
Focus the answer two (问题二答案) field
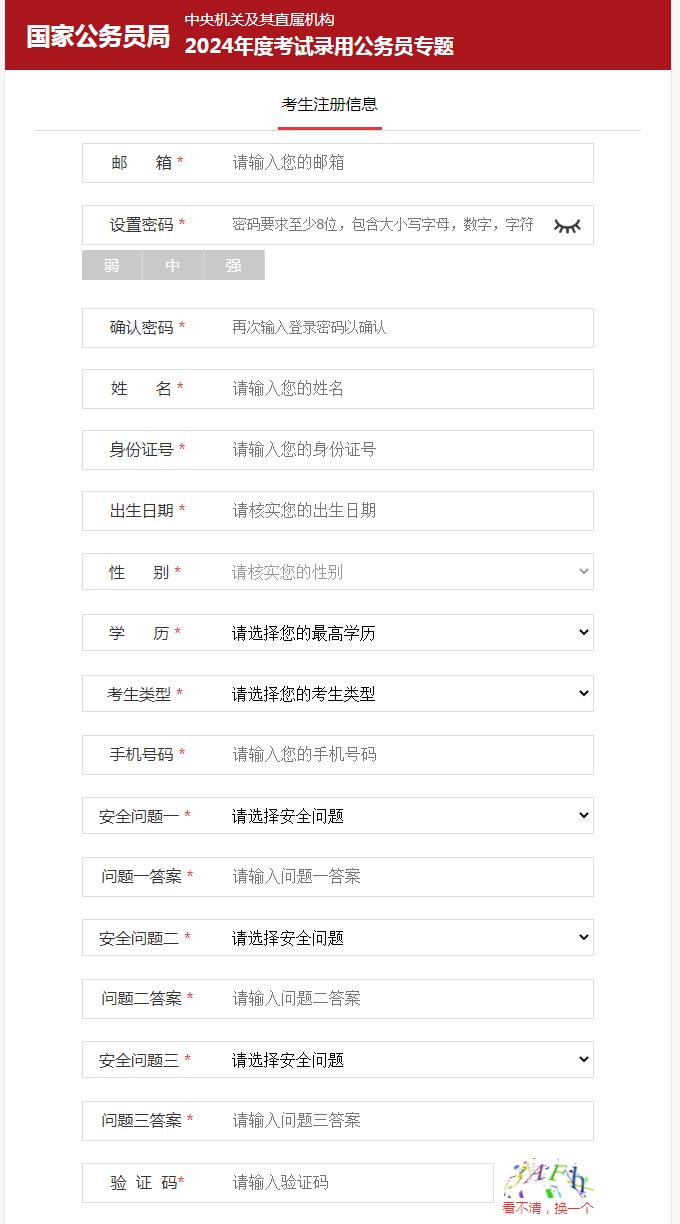[400, 998]
